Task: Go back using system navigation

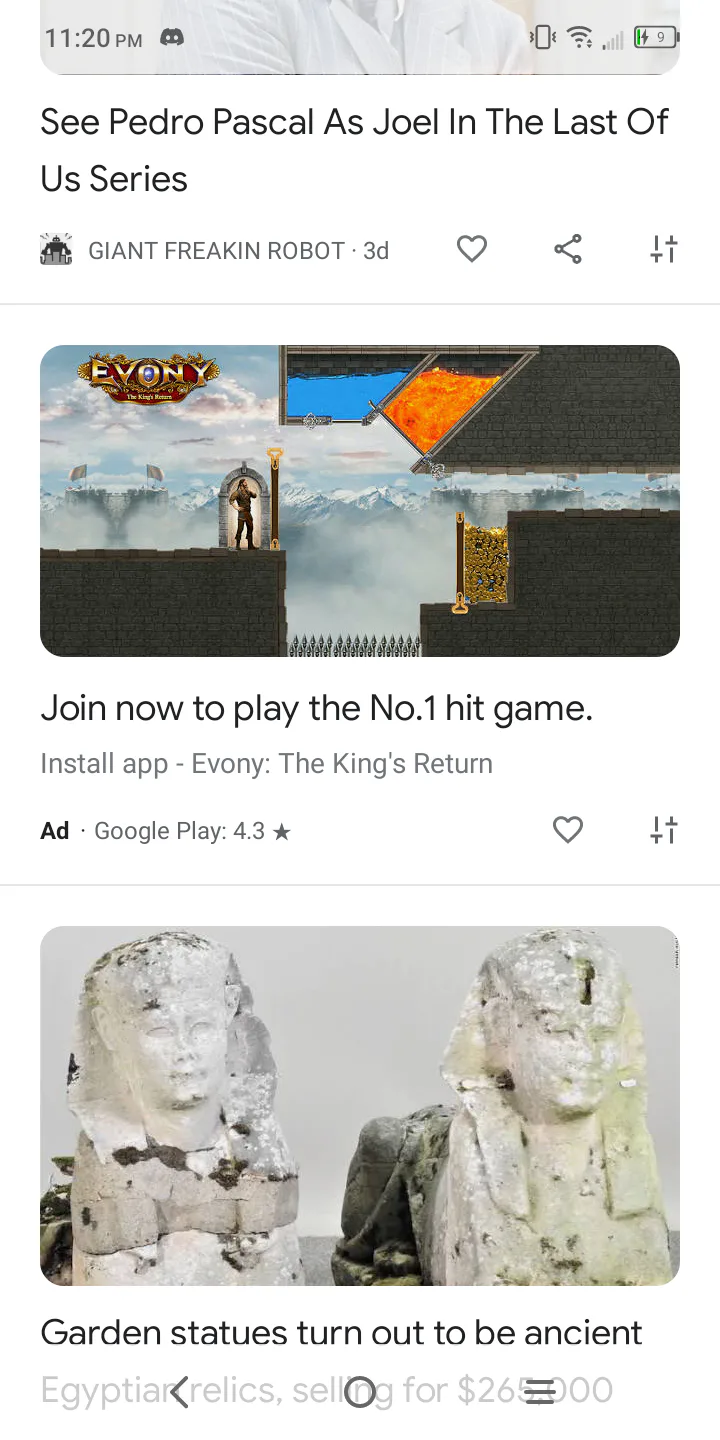Action: (180, 1392)
